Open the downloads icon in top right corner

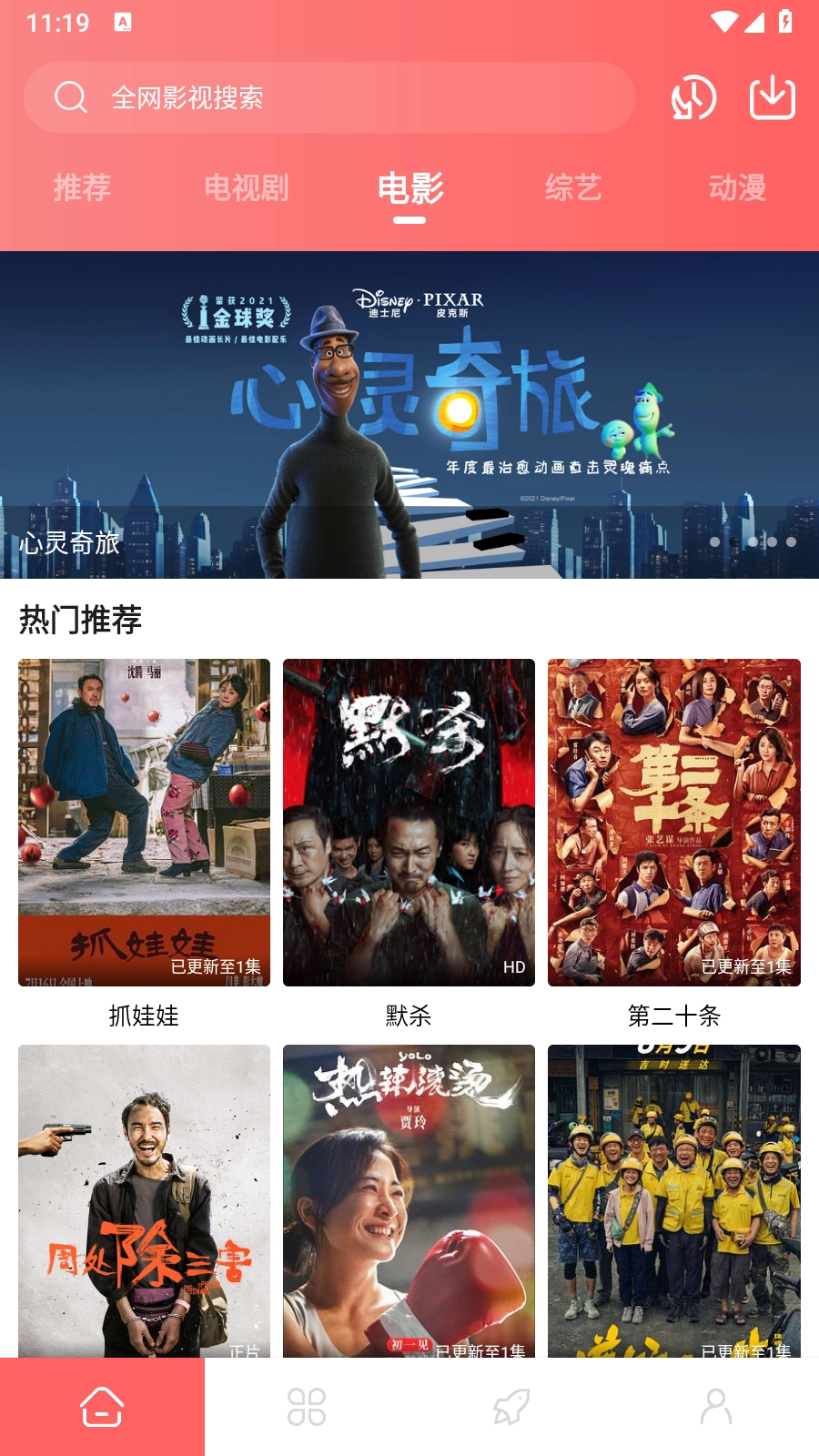(772, 97)
